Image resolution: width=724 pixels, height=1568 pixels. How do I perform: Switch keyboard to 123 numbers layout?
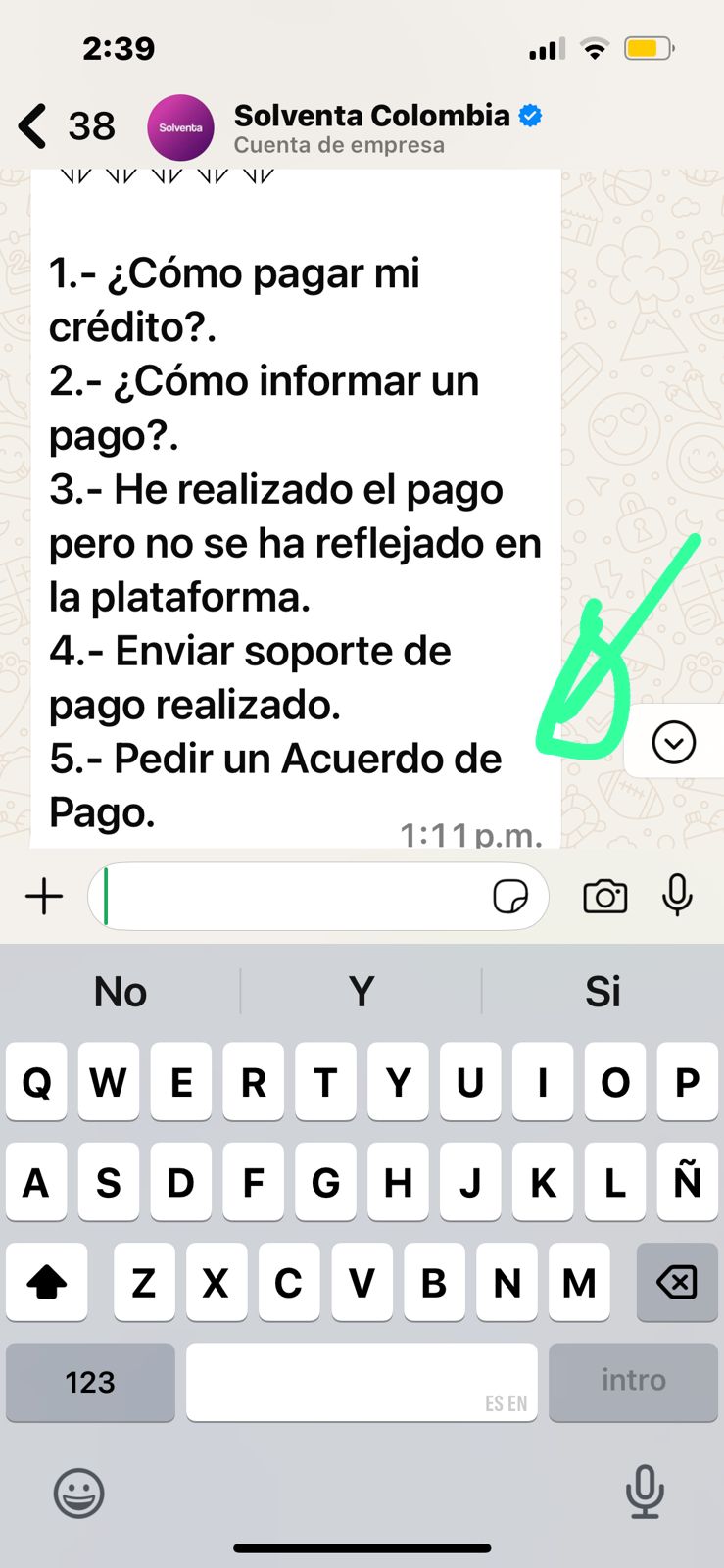click(x=90, y=1382)
